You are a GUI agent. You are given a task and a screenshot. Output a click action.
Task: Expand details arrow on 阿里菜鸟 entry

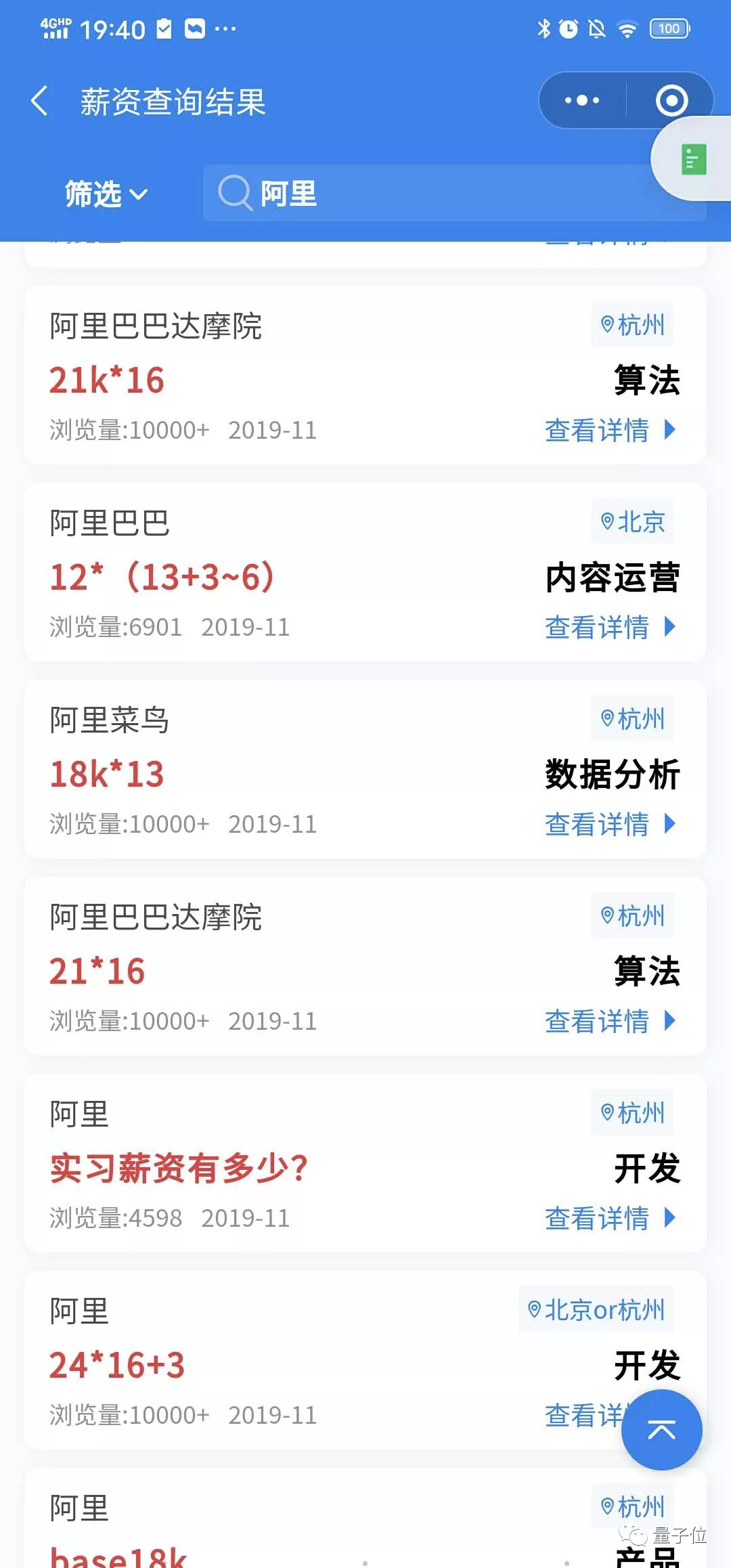[669, 825]
